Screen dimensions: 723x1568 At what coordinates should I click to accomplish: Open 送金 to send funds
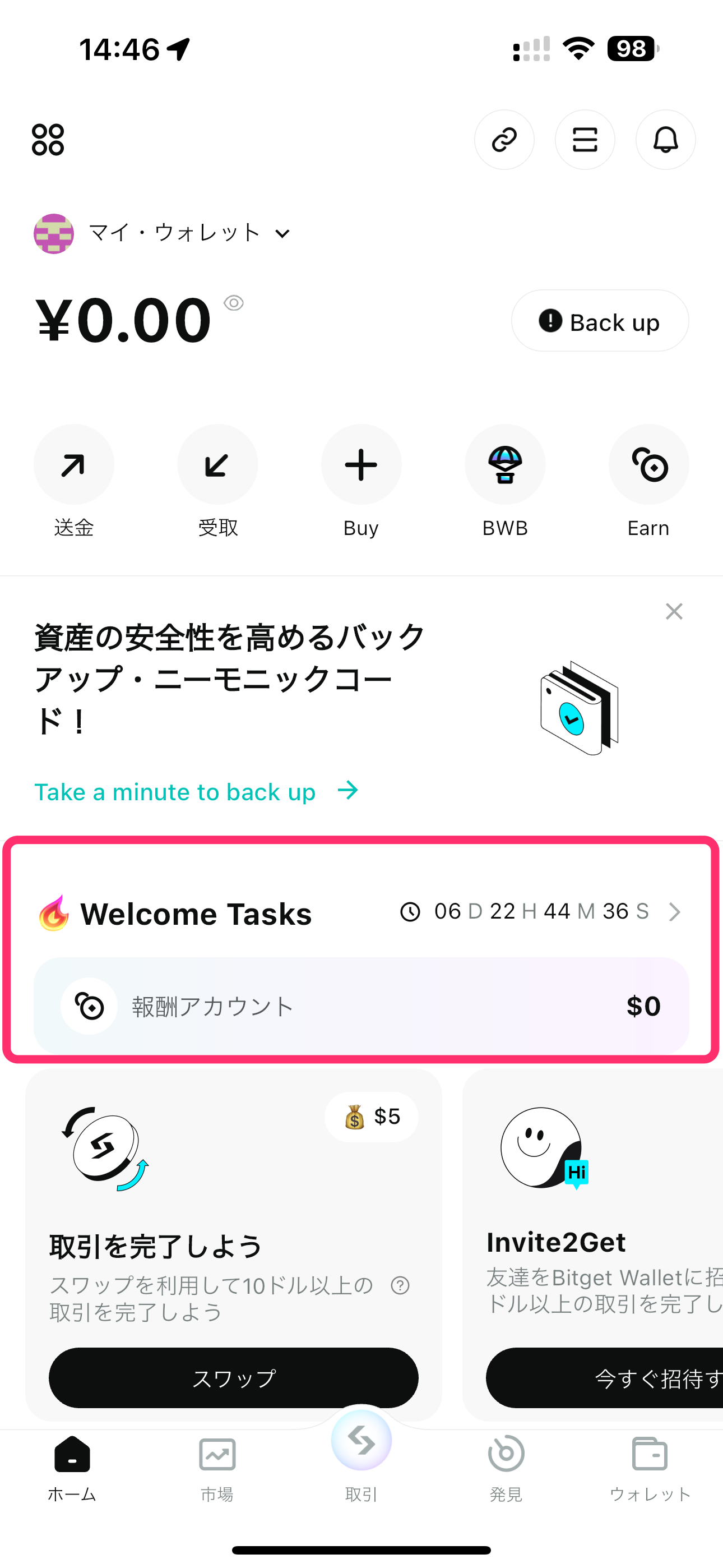pos(73,465)
